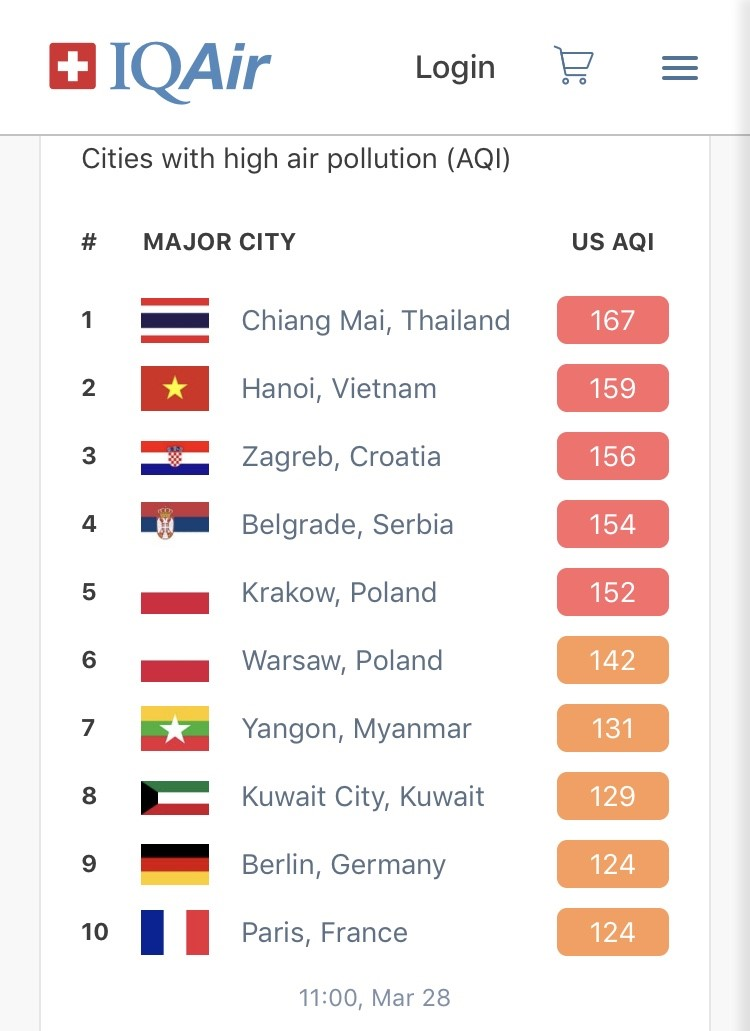View Hanoi, Vietnam air quality

339,389
